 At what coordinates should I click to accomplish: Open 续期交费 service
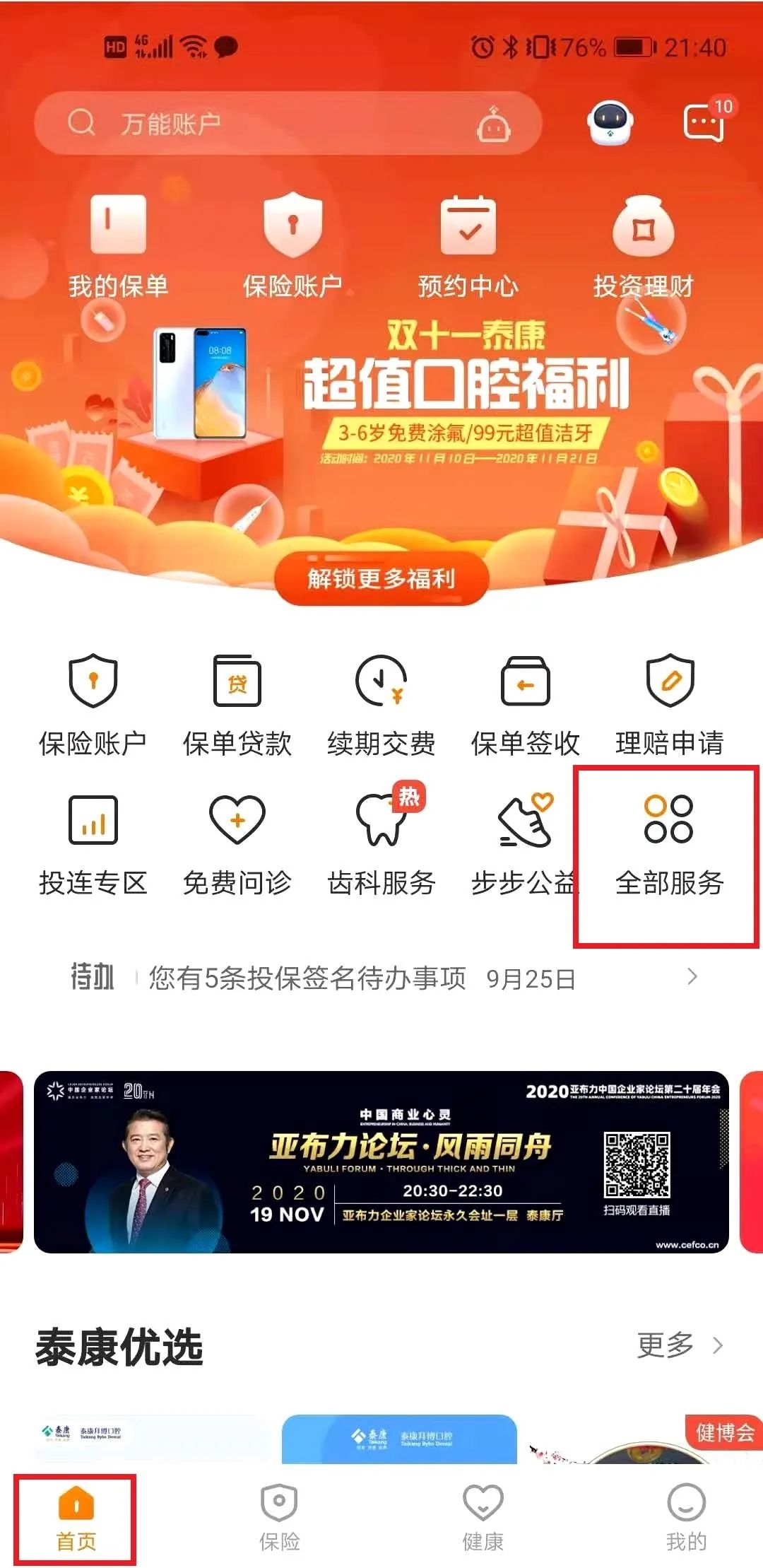coord(381,705)
